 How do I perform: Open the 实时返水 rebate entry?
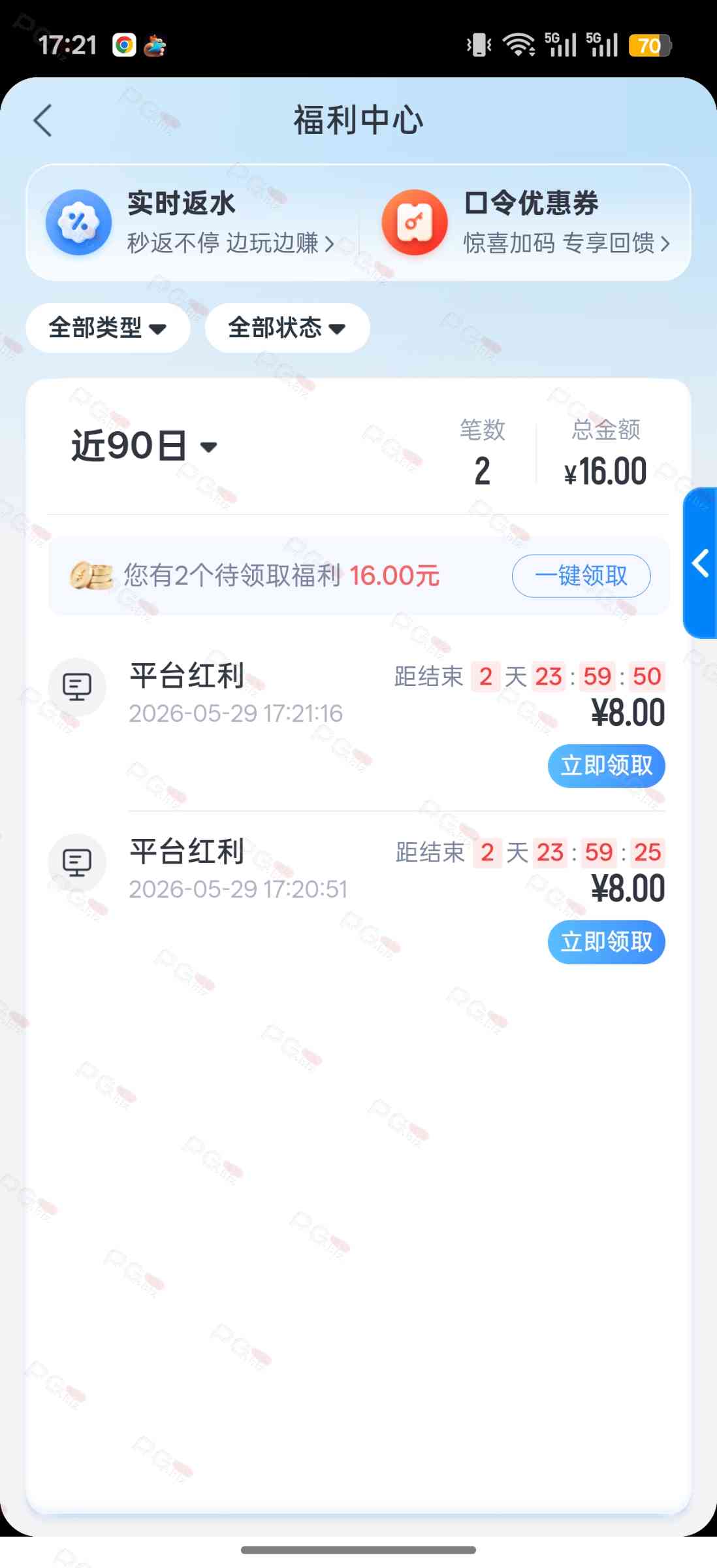click(x=191, y=223)
